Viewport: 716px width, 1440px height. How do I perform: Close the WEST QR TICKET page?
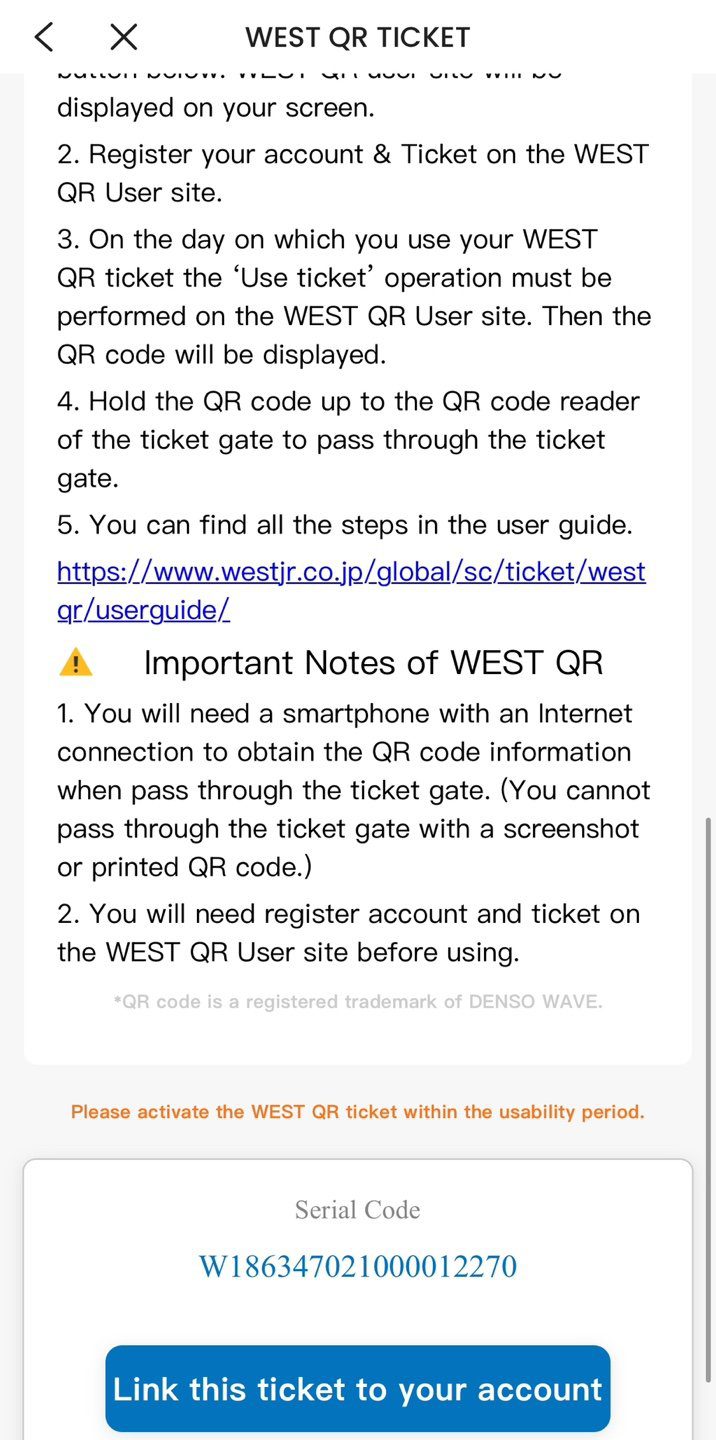coord(123,37)
